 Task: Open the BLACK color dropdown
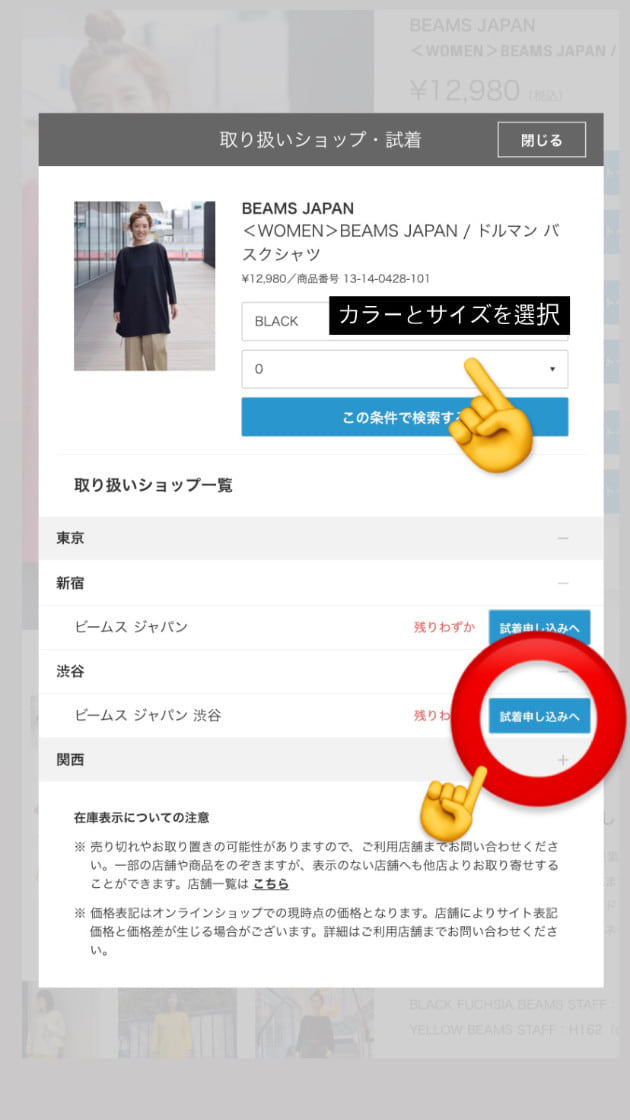coord(285,321)
